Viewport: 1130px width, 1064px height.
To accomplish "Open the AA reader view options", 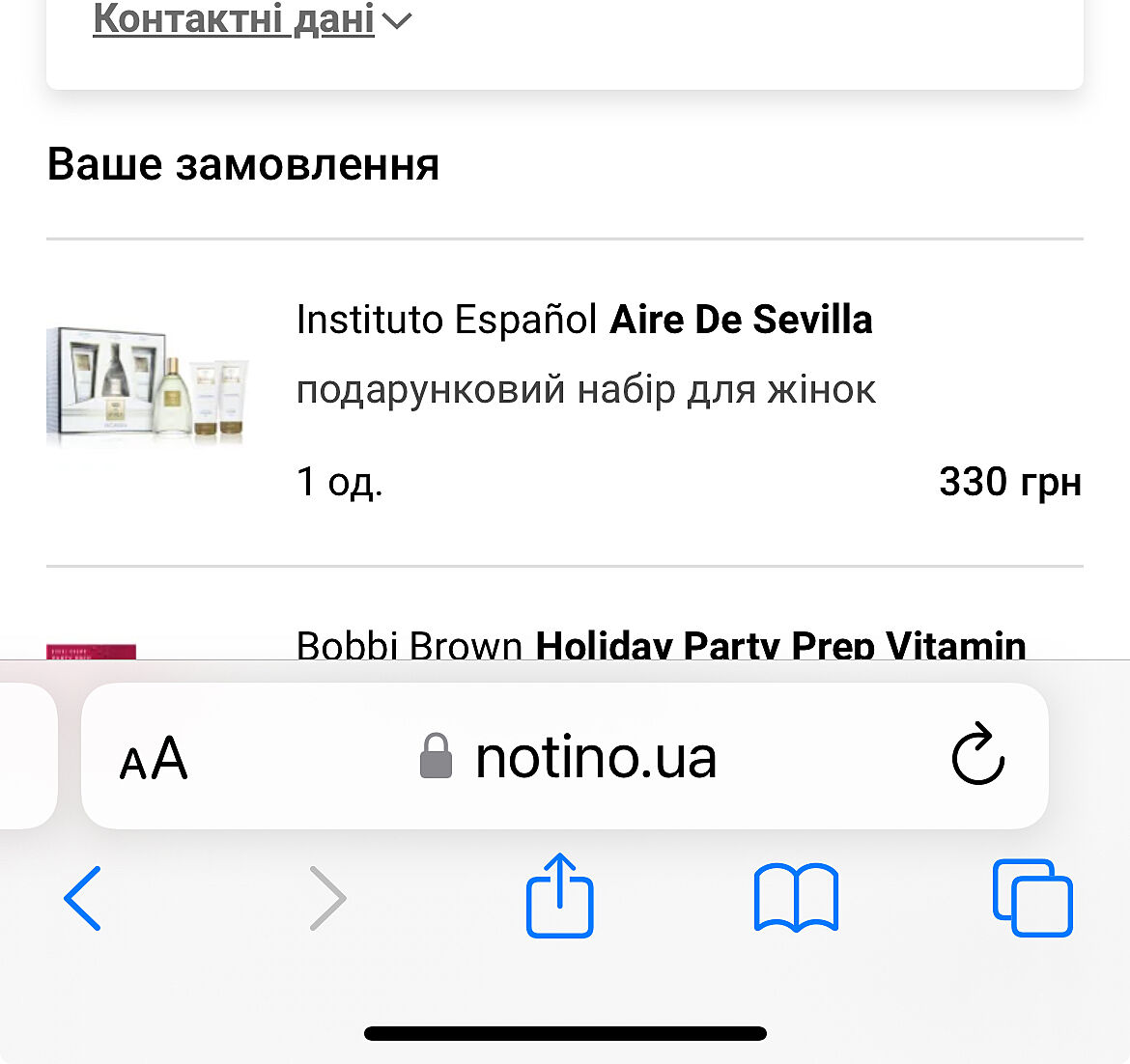I will [154, 758].
